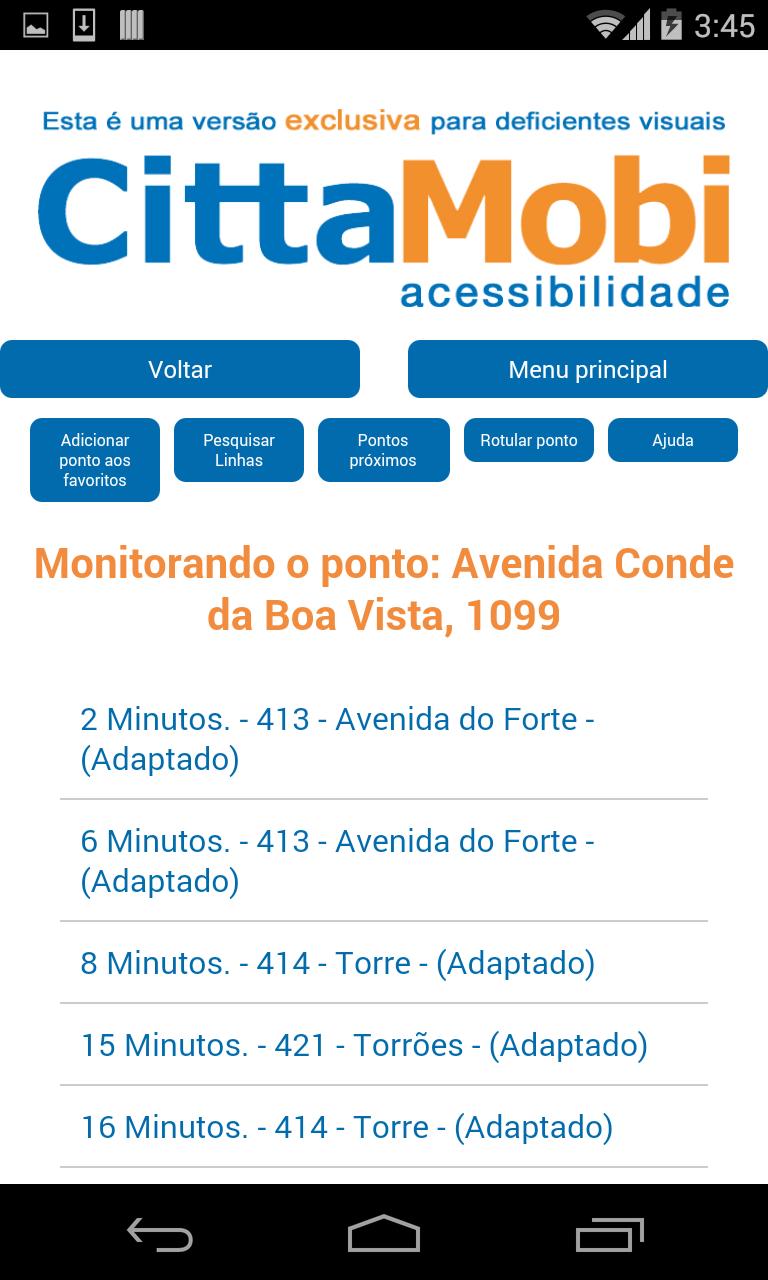Open the download notification icon
This screenshot has height=1280, width=768.
point(83,25)
